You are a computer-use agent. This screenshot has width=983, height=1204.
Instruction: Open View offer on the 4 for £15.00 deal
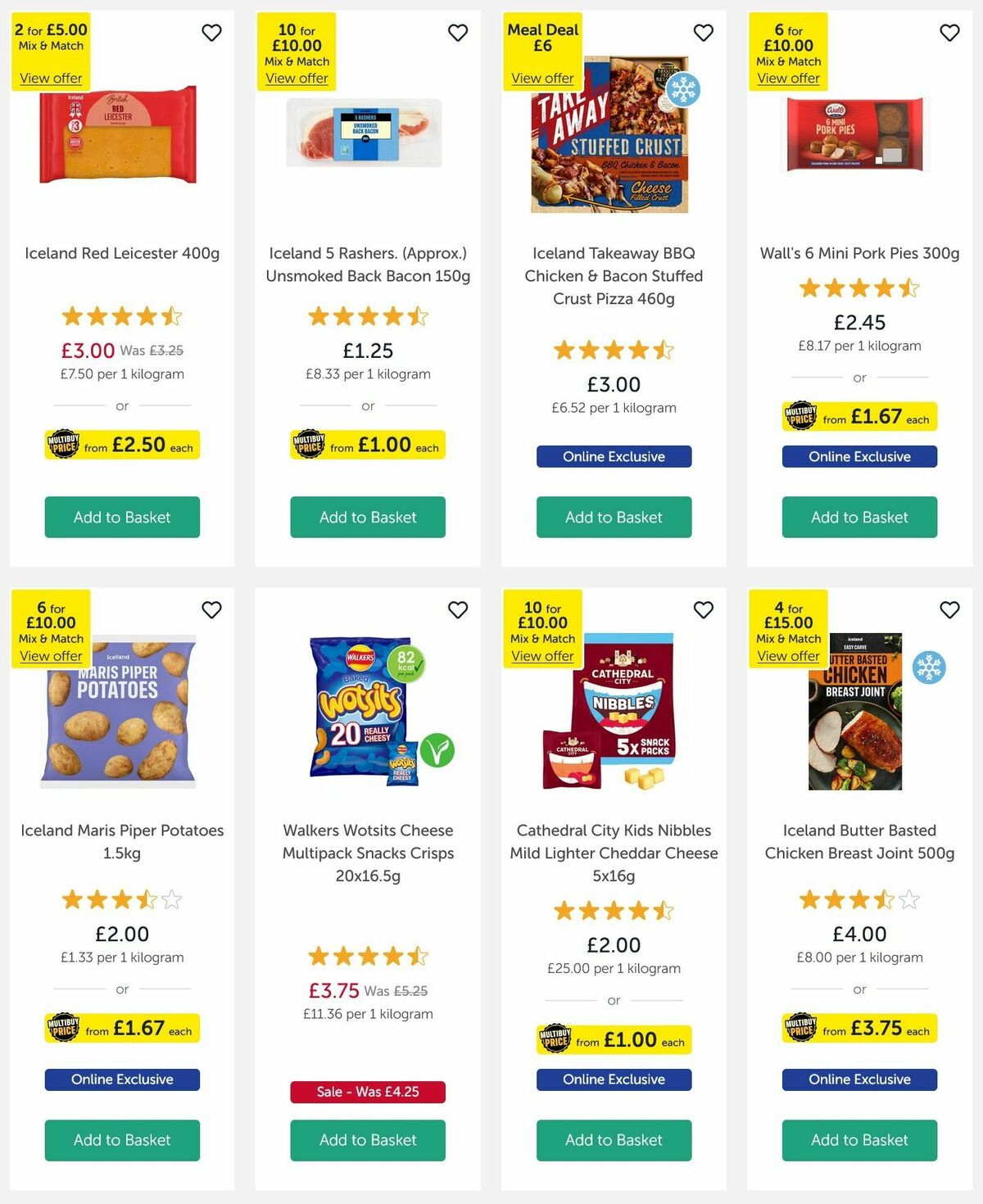click(786, 656)
